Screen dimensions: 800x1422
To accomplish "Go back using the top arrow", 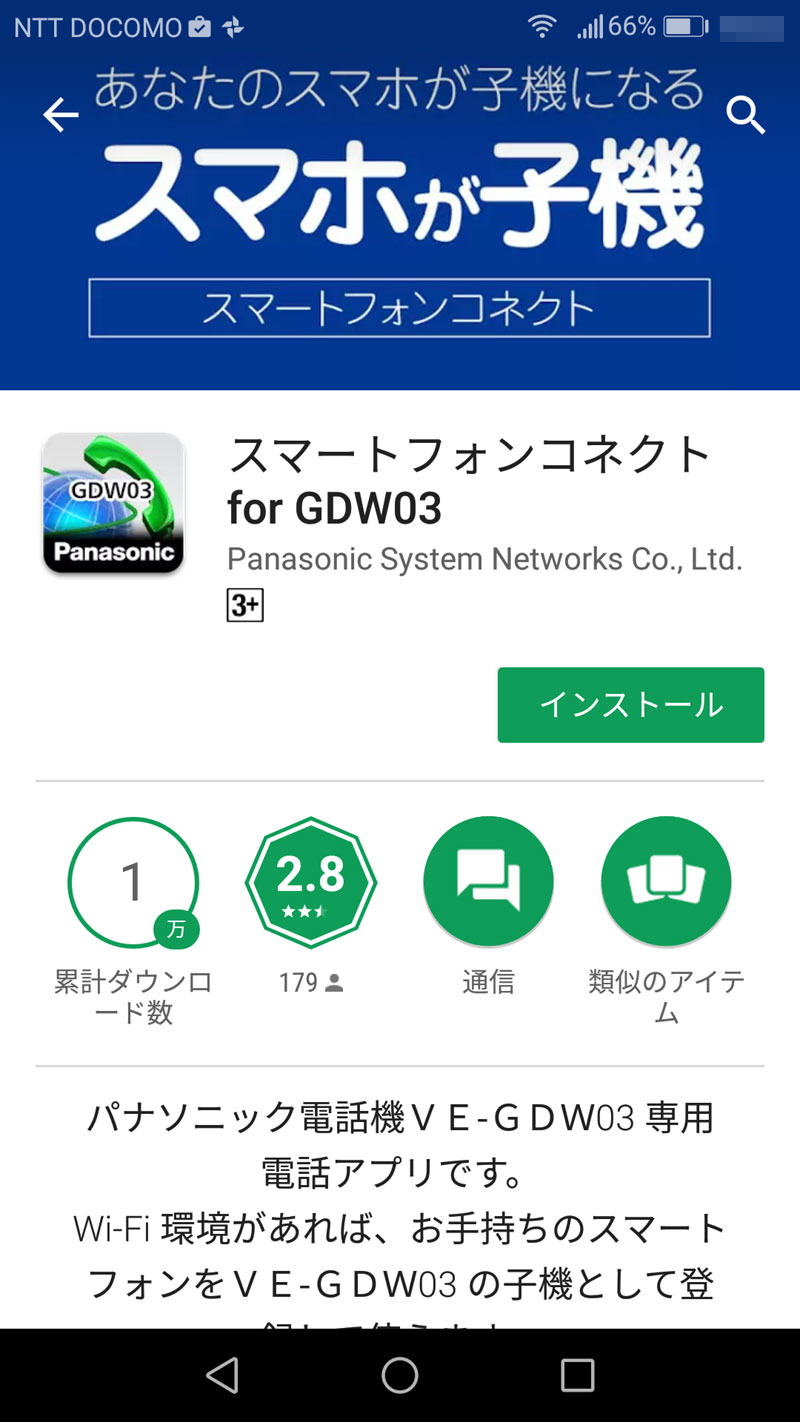I will tap(60, 116).
